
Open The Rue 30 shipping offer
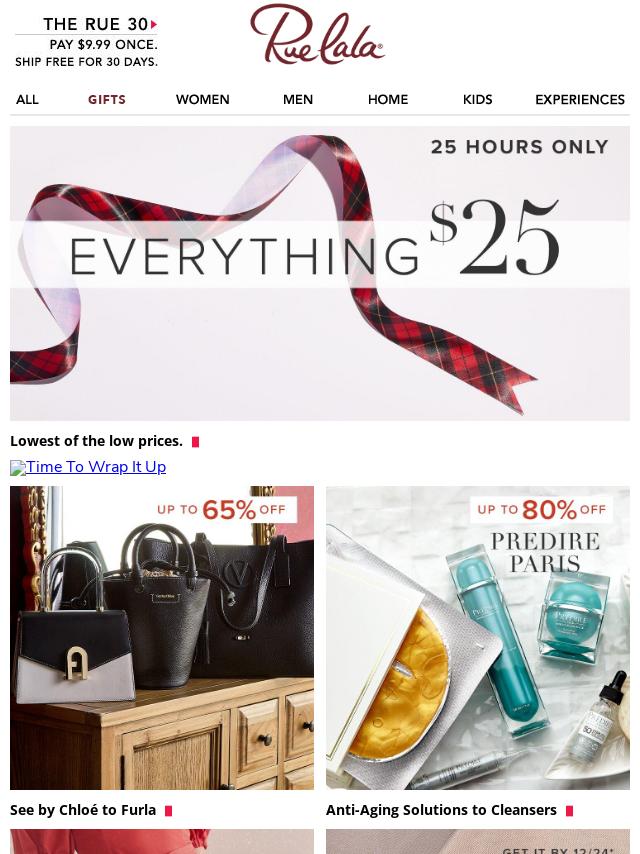coord(86,42)
